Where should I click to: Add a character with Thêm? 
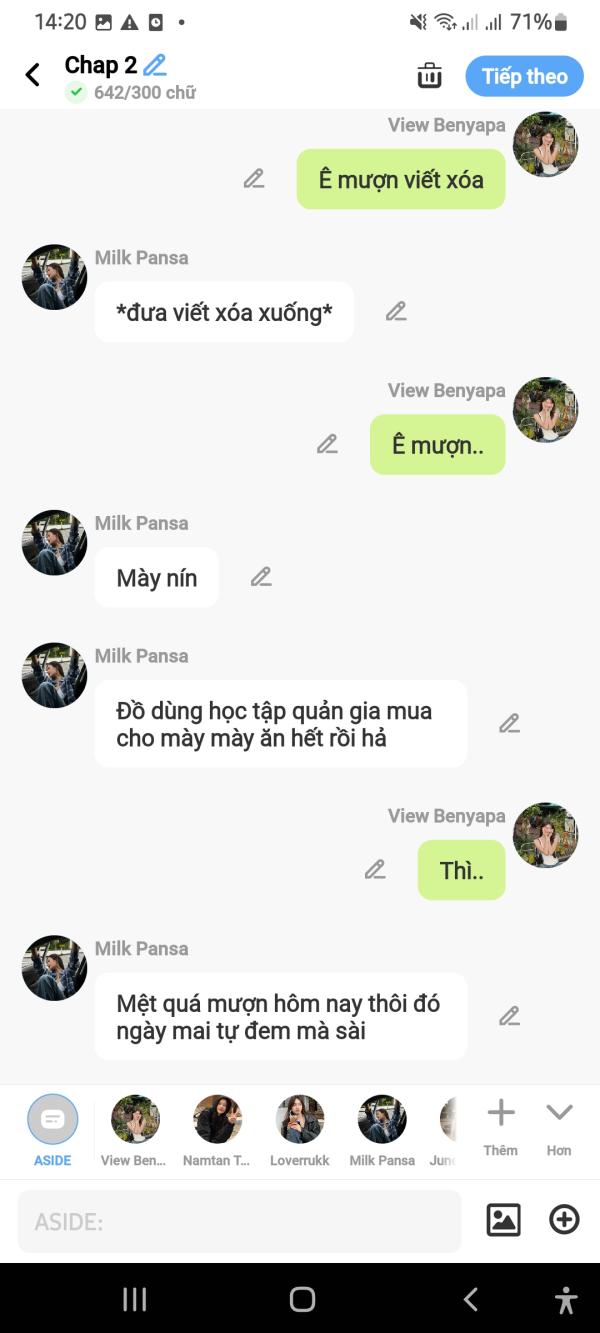point(501,1127)
